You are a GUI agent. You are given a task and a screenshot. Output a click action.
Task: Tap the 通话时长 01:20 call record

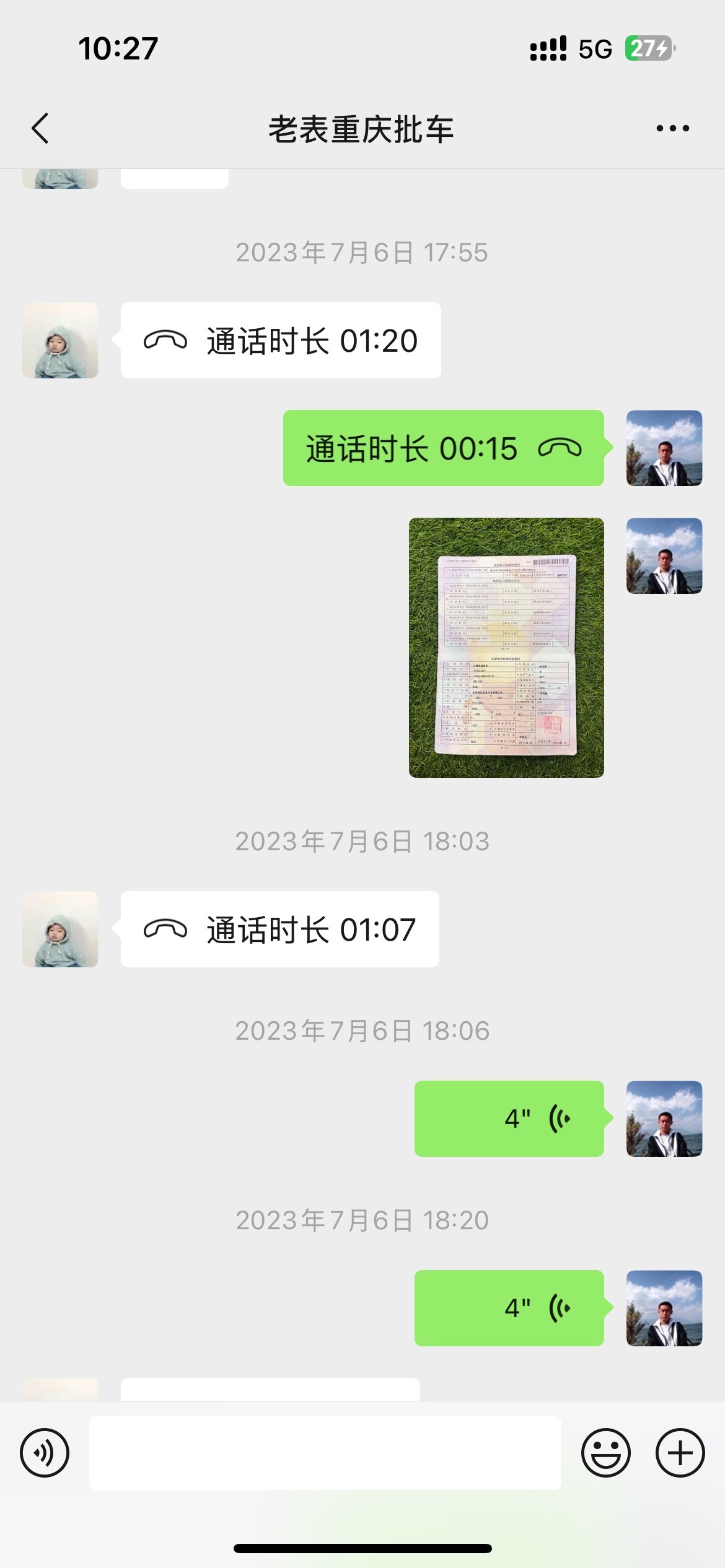coord(281,341)
